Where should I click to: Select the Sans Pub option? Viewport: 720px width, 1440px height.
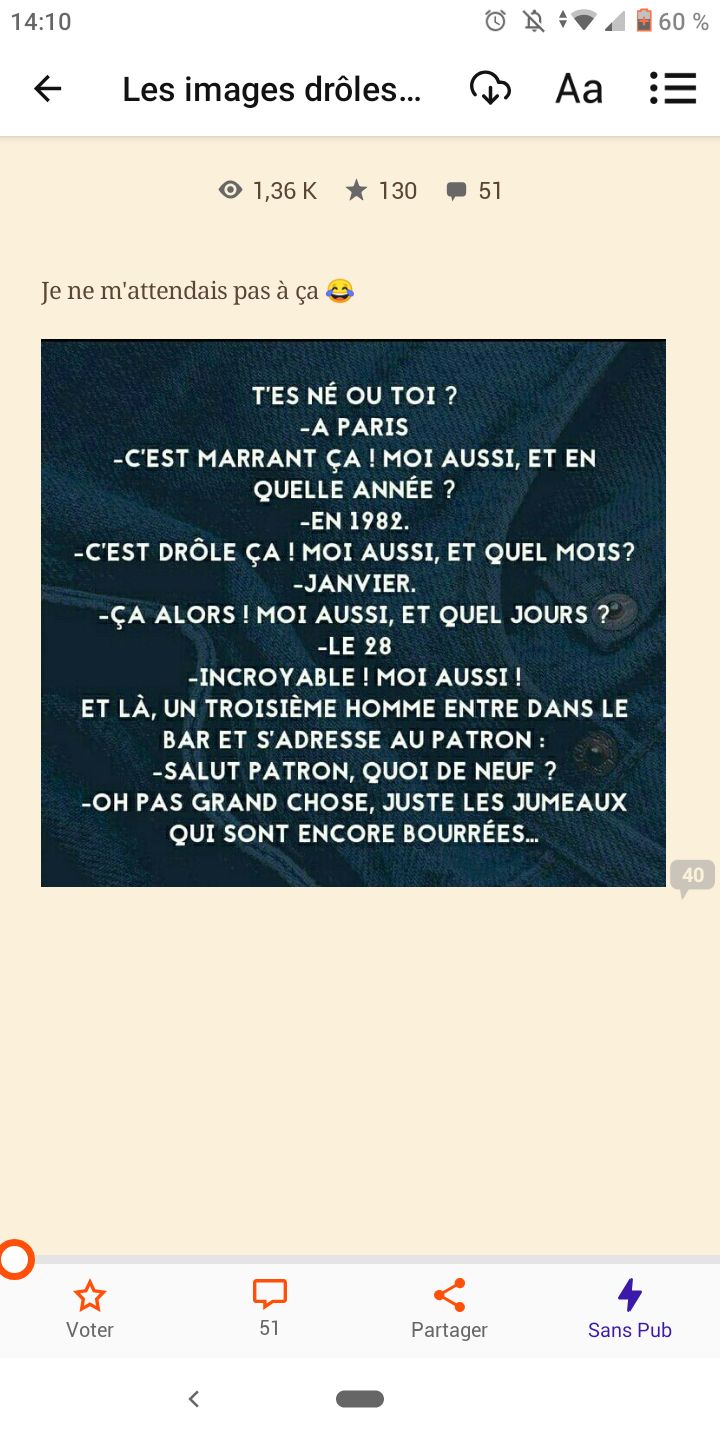[629, 1308]
